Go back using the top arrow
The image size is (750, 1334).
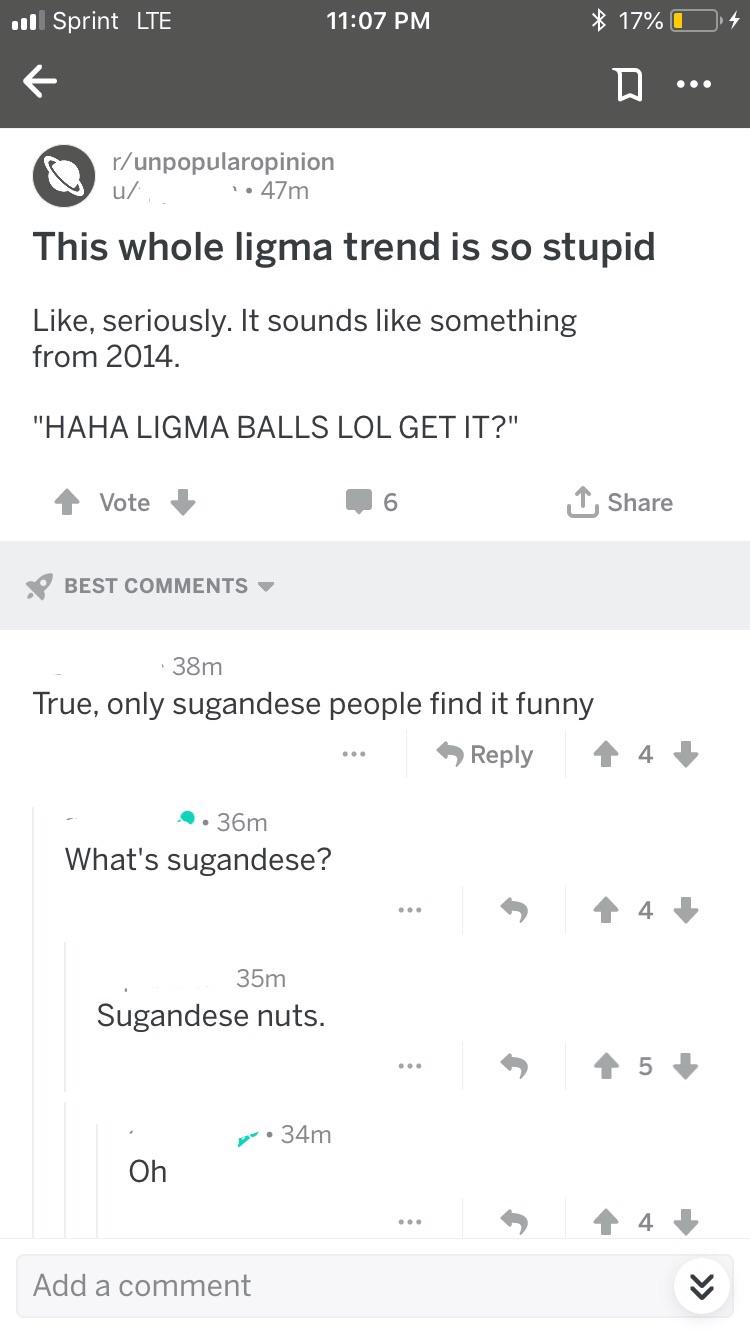click(40, 83)
